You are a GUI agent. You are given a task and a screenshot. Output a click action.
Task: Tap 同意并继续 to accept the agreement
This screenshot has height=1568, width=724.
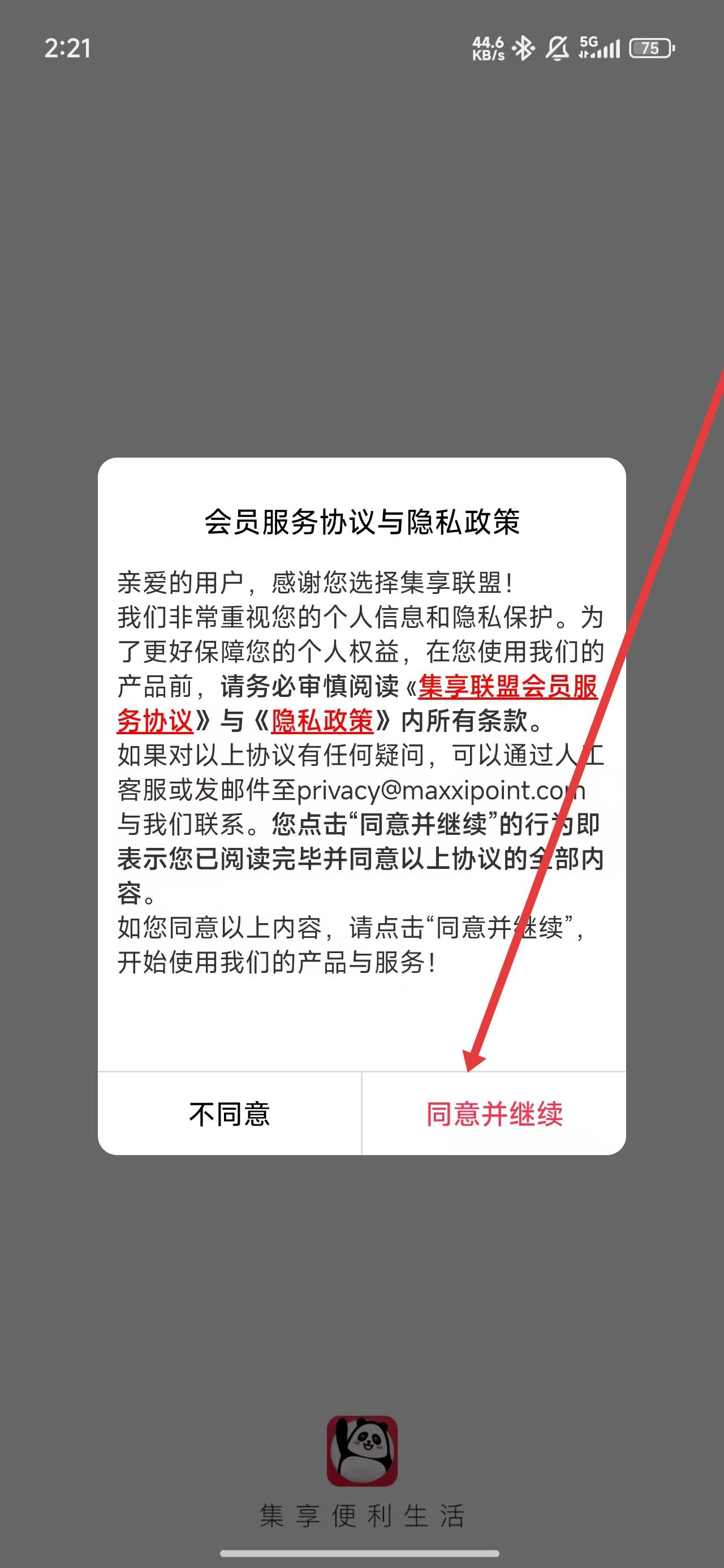[x=494, y=1113]
